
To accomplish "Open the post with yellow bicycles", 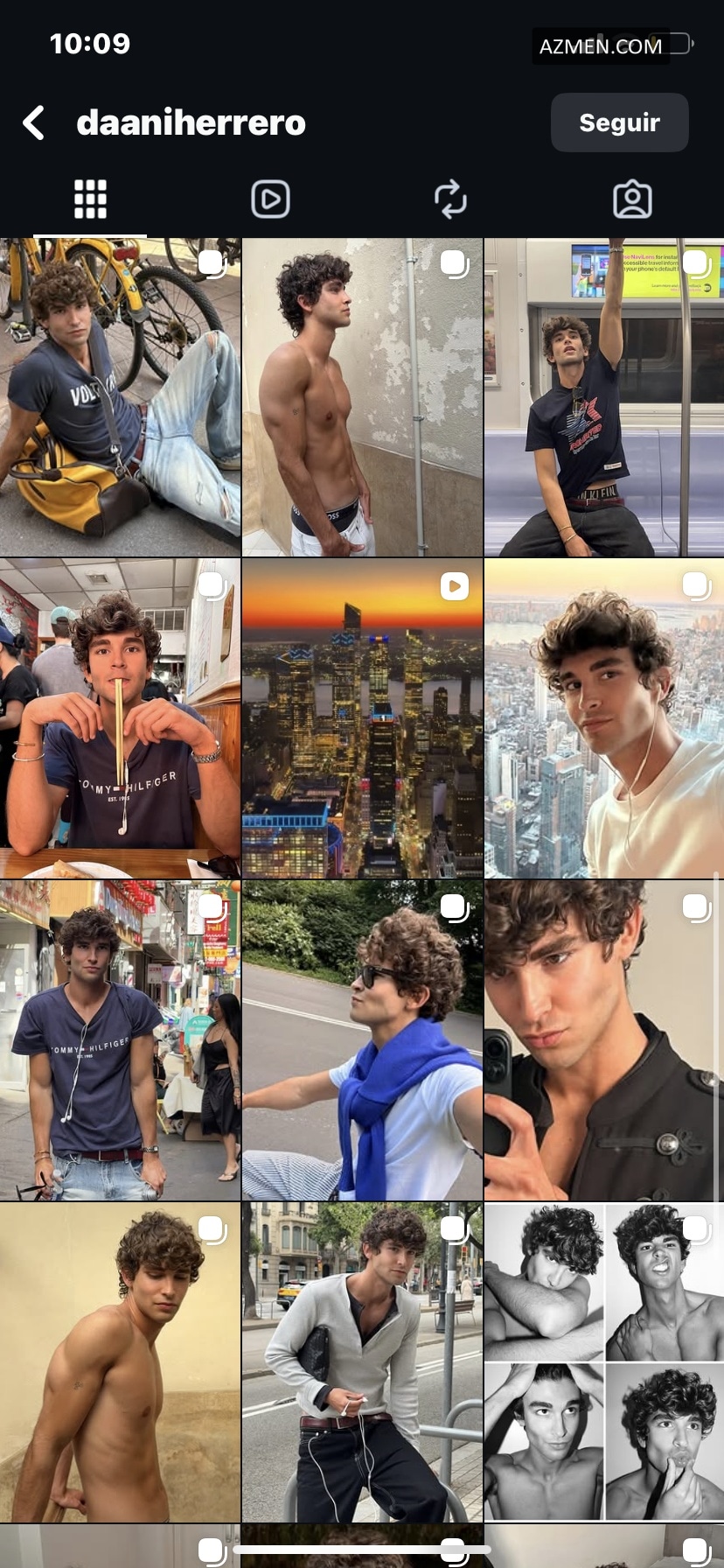I will [x=121, y=397].
